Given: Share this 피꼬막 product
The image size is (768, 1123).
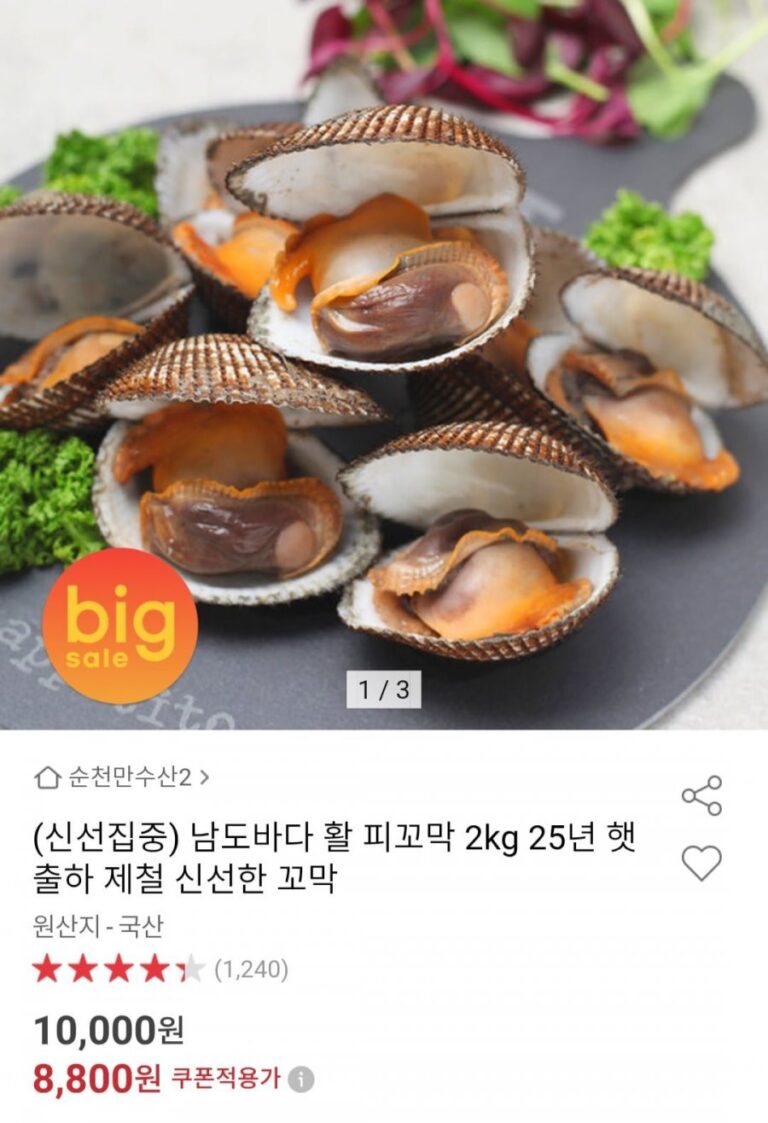Looking at the screenshot, I should (x=701, y=795).
